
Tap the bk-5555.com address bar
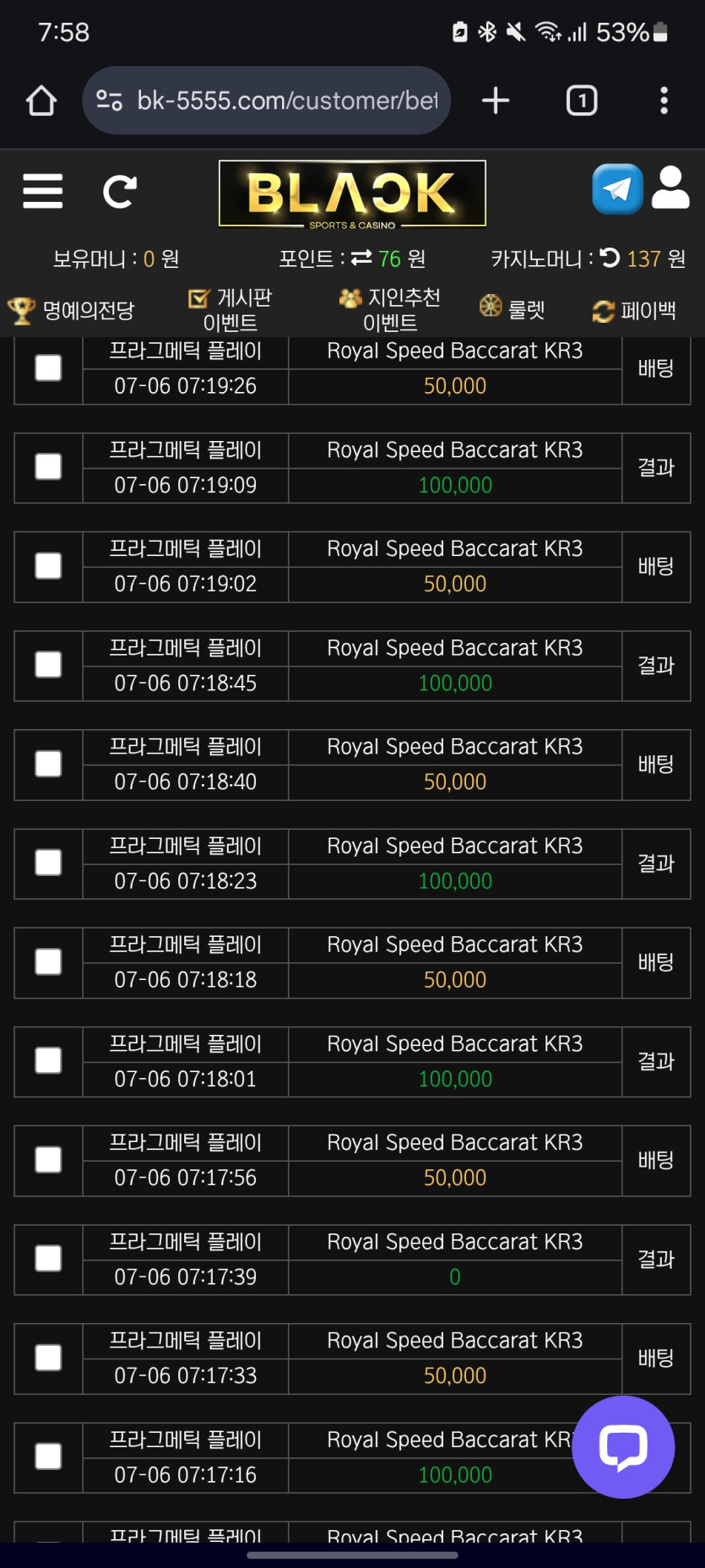(267, 101)
